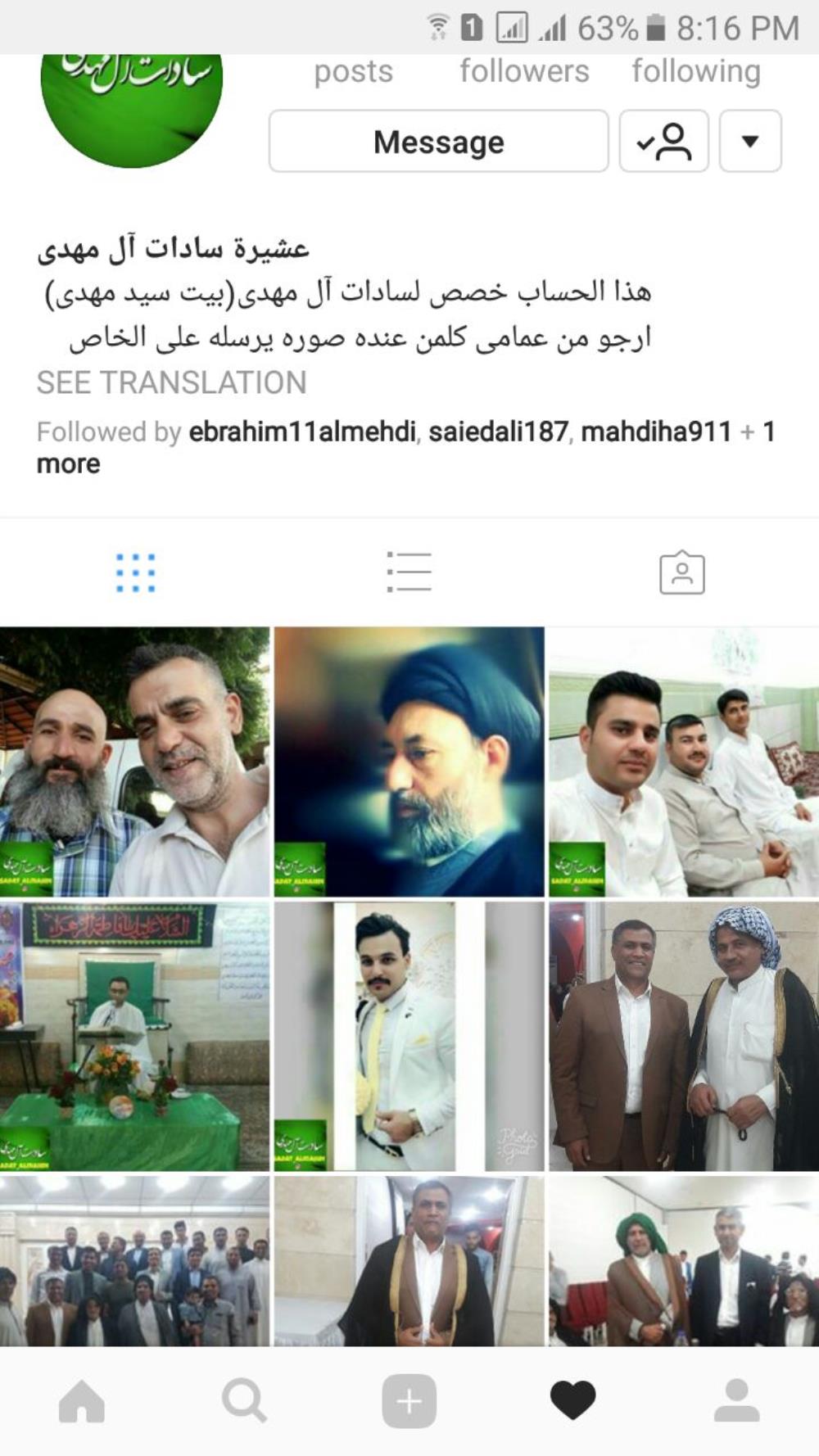Go to my own profile tab

tap(736, 1401)
